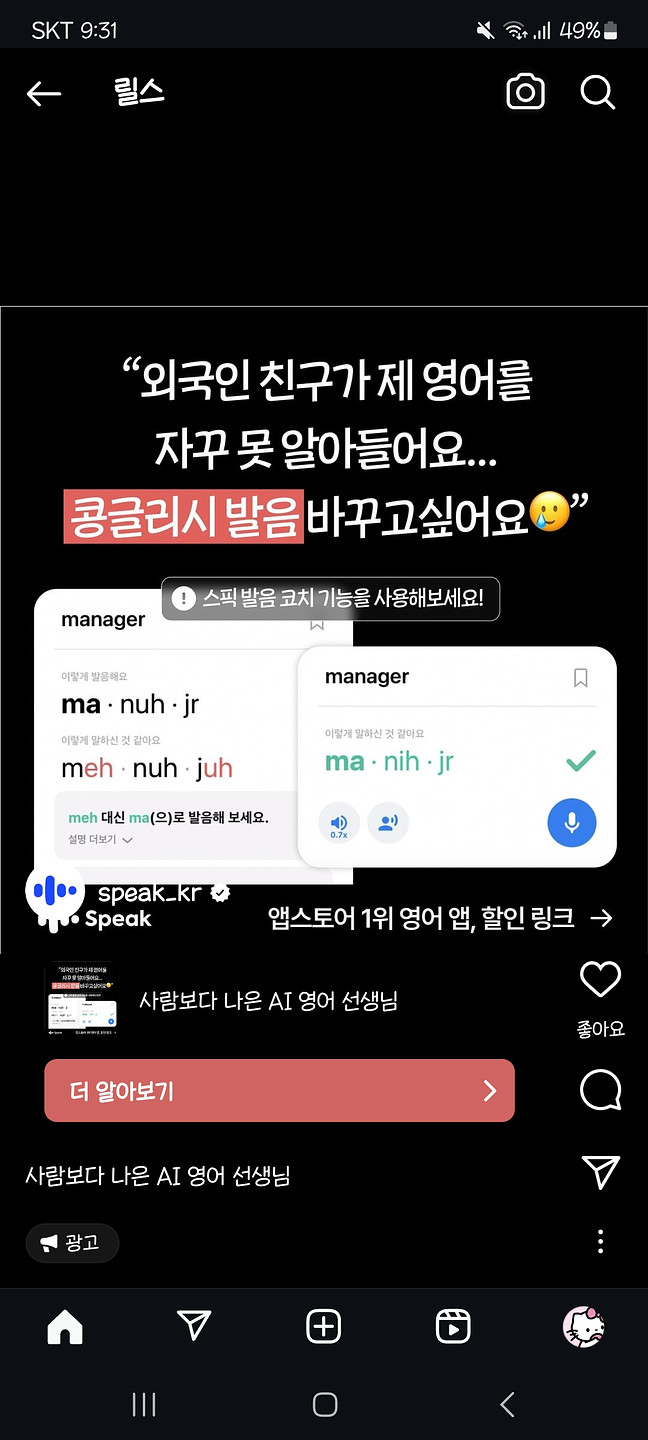Screen dimensions: 648x1440
Task: Open the system recent apps view
Action: pyautogui.click(x=144, y=1404)
